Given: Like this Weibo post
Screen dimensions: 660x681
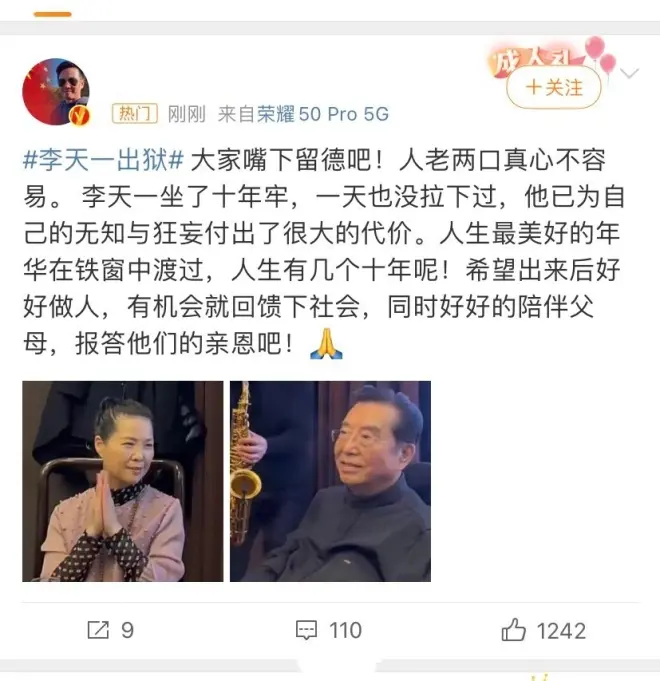Looking at the screenshot, I should point(544,630).
